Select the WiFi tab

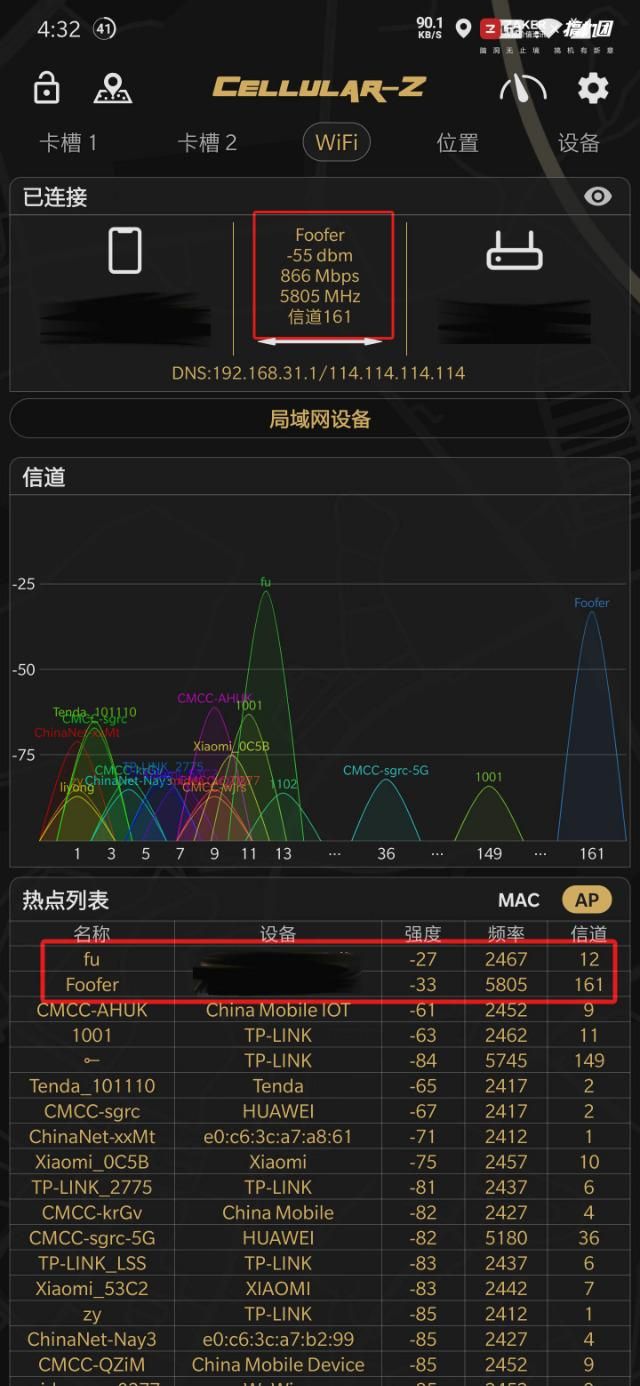point(336,143)
